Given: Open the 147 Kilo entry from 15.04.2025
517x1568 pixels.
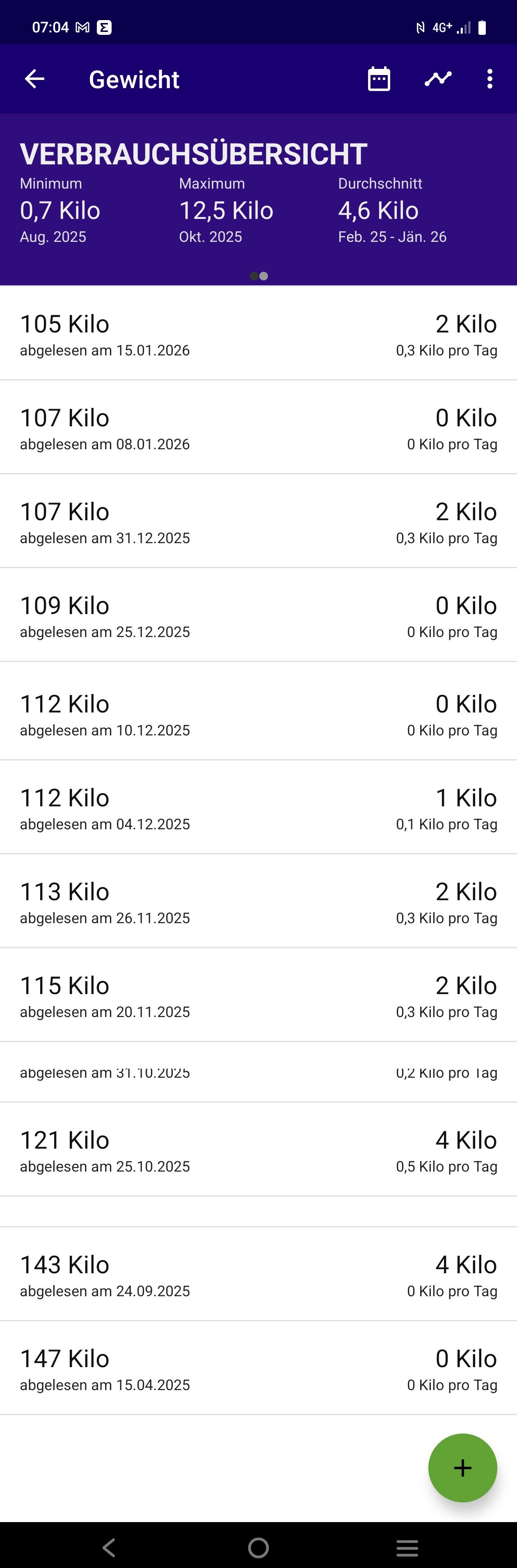Looking at the screenshot, I should point(258,1368).
